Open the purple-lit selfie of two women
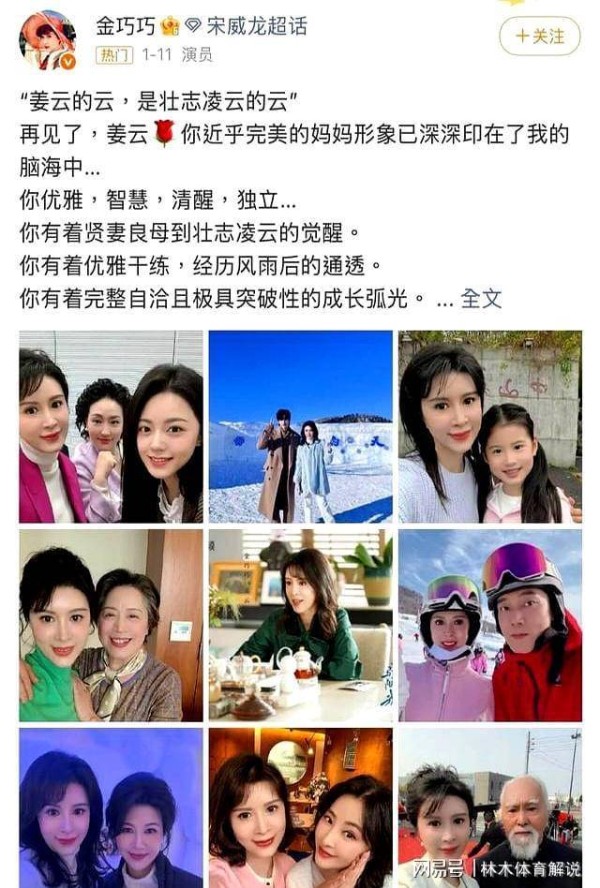This screenshot has height=888, width=600. pos(111,808)
